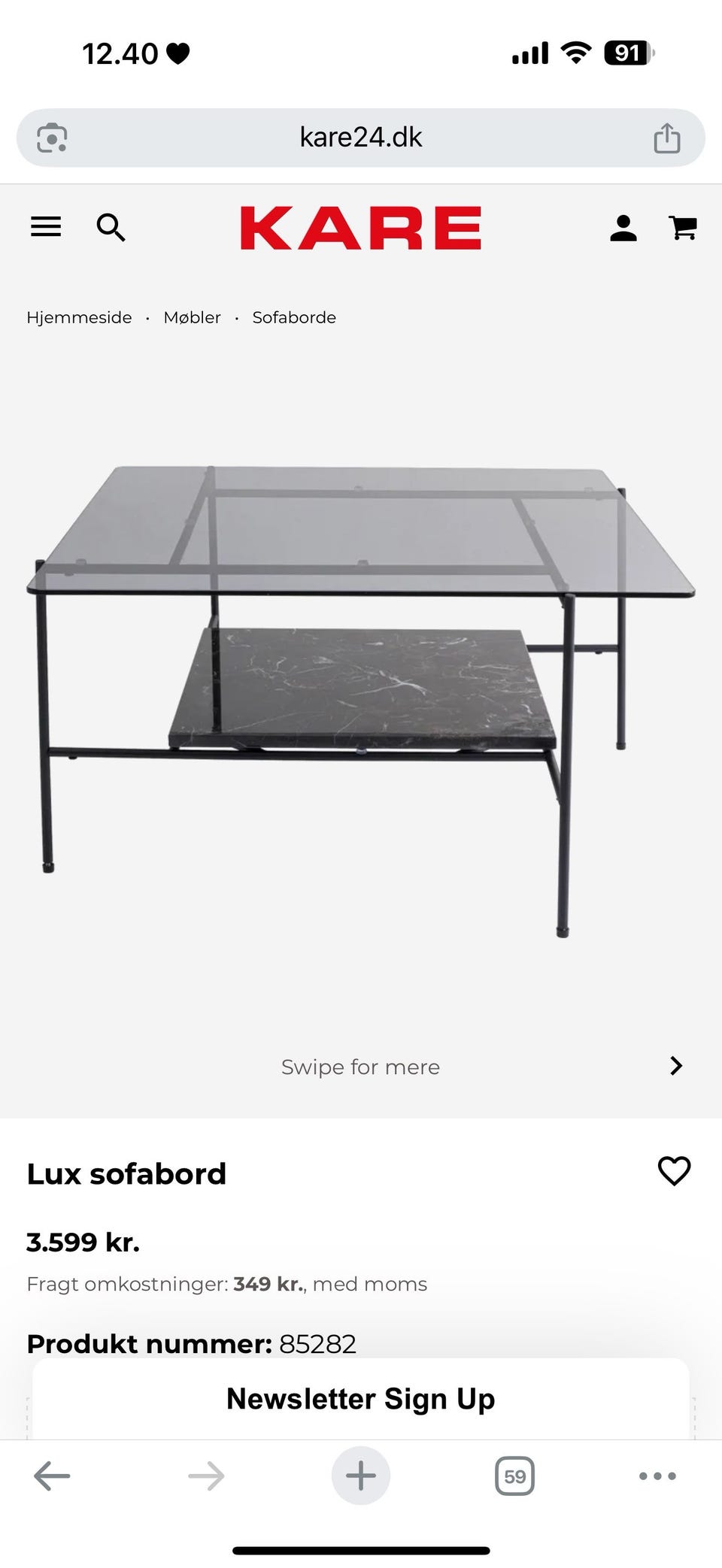Go to the Hjemmeside breadcrumb
The image size is (722, 1568).
click(x=79, y=318)
